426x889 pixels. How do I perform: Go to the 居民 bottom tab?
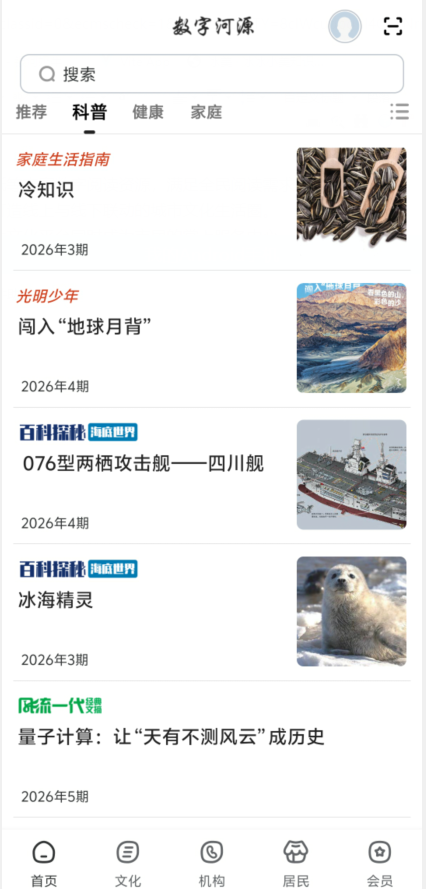point(296,863)
